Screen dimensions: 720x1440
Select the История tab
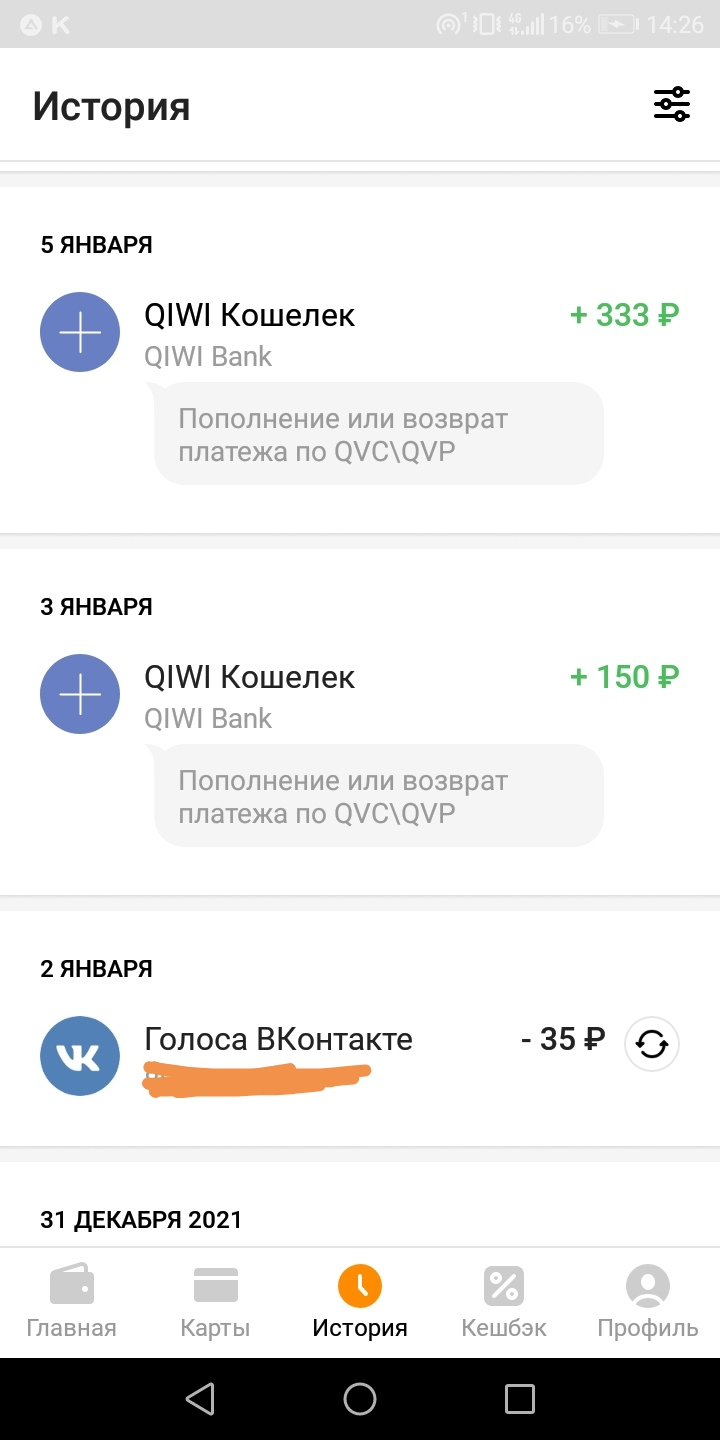pos(360,1302)
